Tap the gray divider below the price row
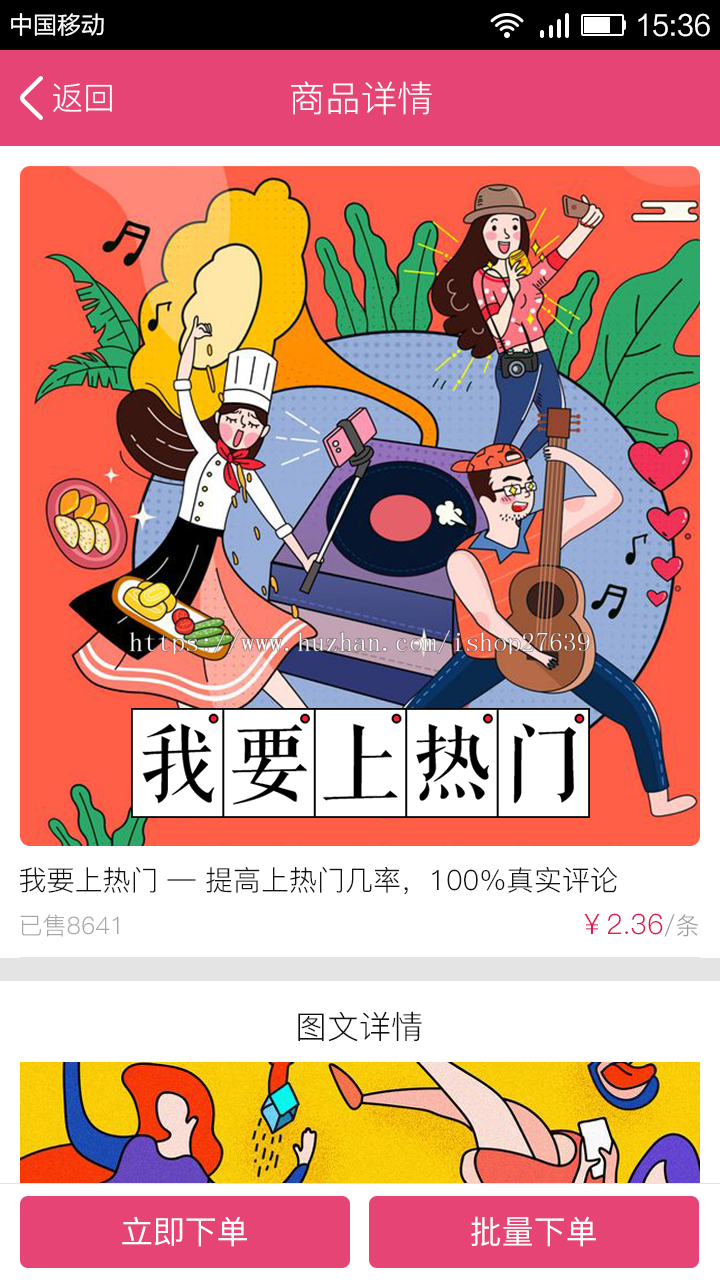 click(360, 963)
